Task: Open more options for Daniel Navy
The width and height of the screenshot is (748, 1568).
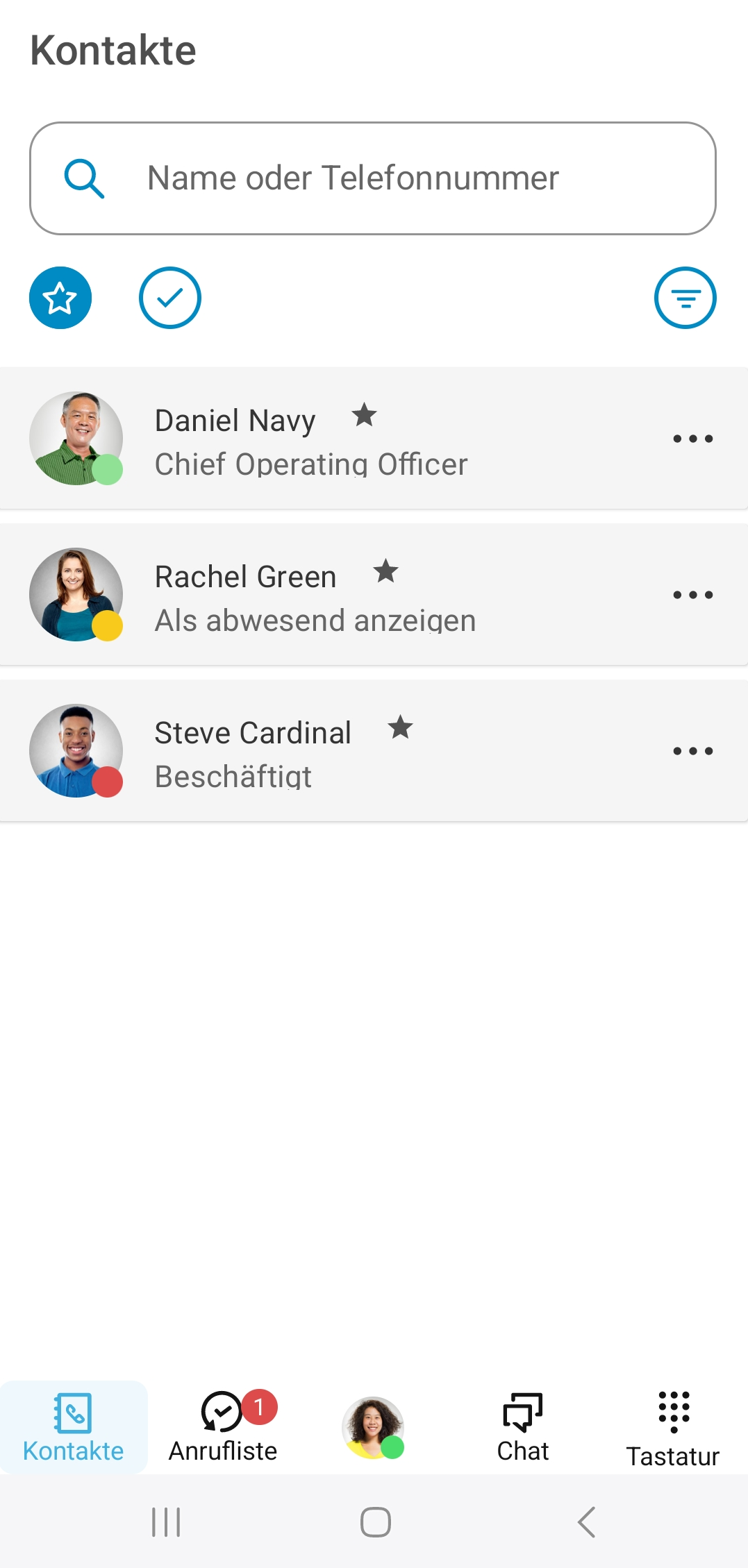Action: coord(692,439)
